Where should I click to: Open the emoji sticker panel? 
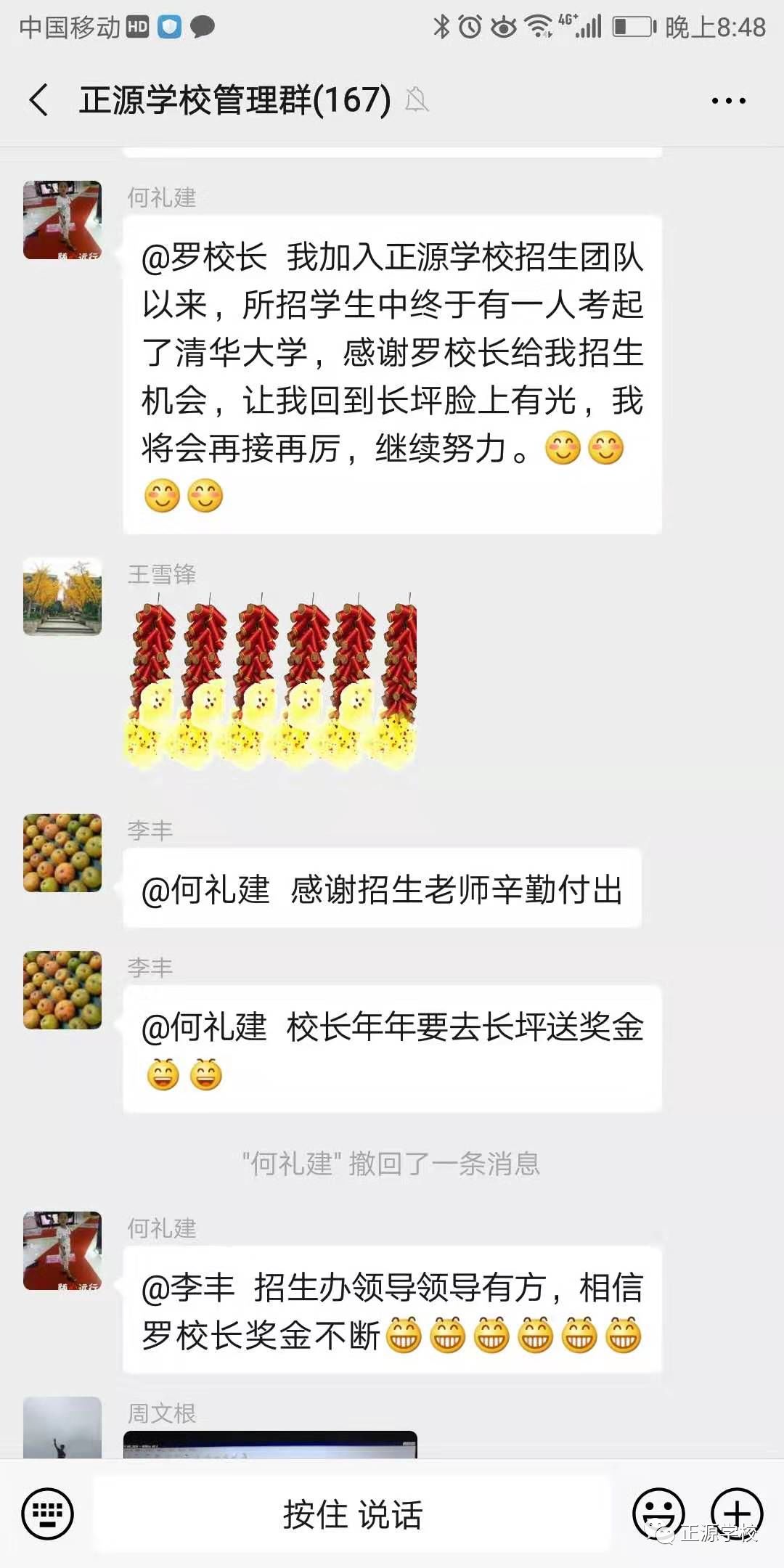coord(658,1513)
